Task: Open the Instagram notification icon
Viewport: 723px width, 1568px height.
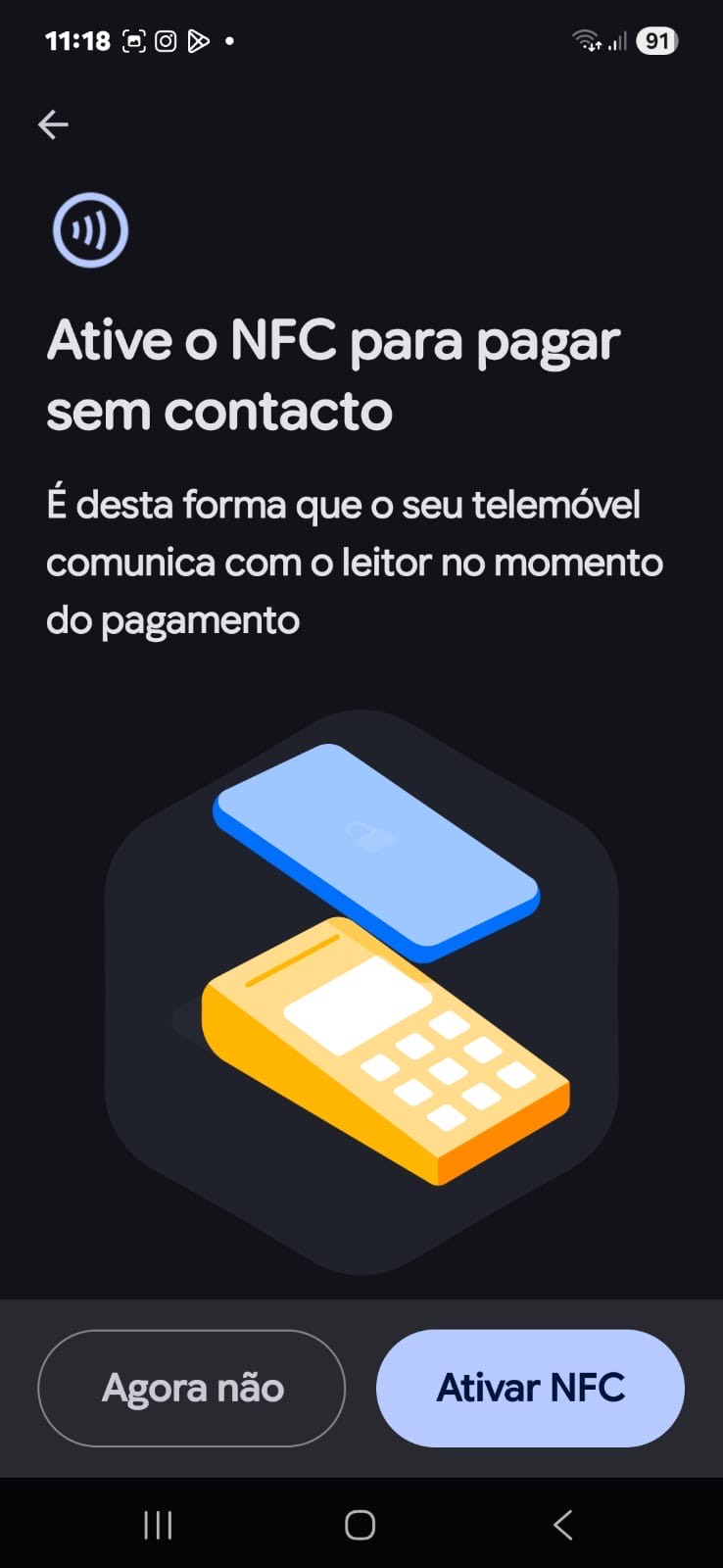Action: (x=166, y=40)
